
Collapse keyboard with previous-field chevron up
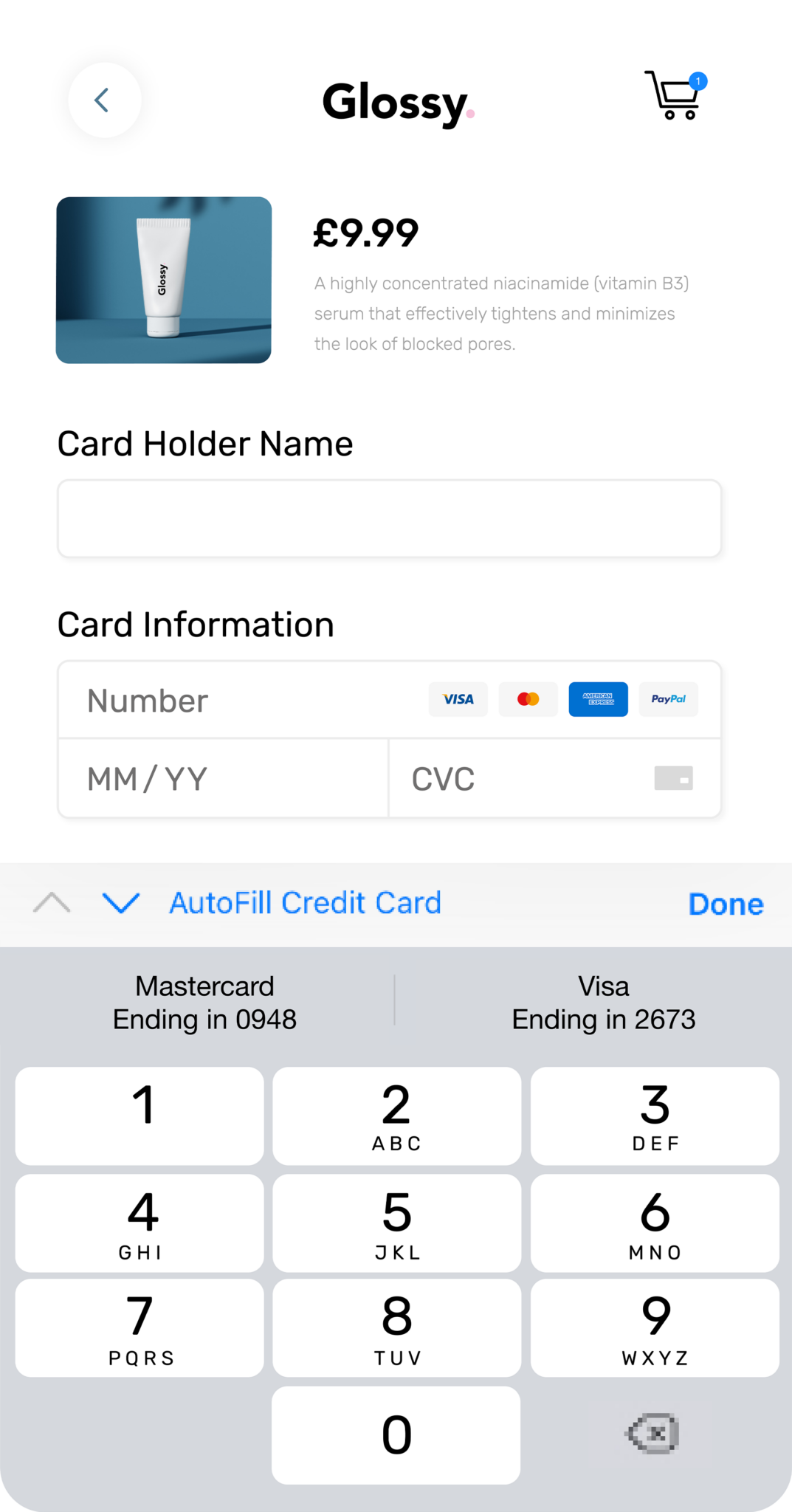(x=50, y=904)
